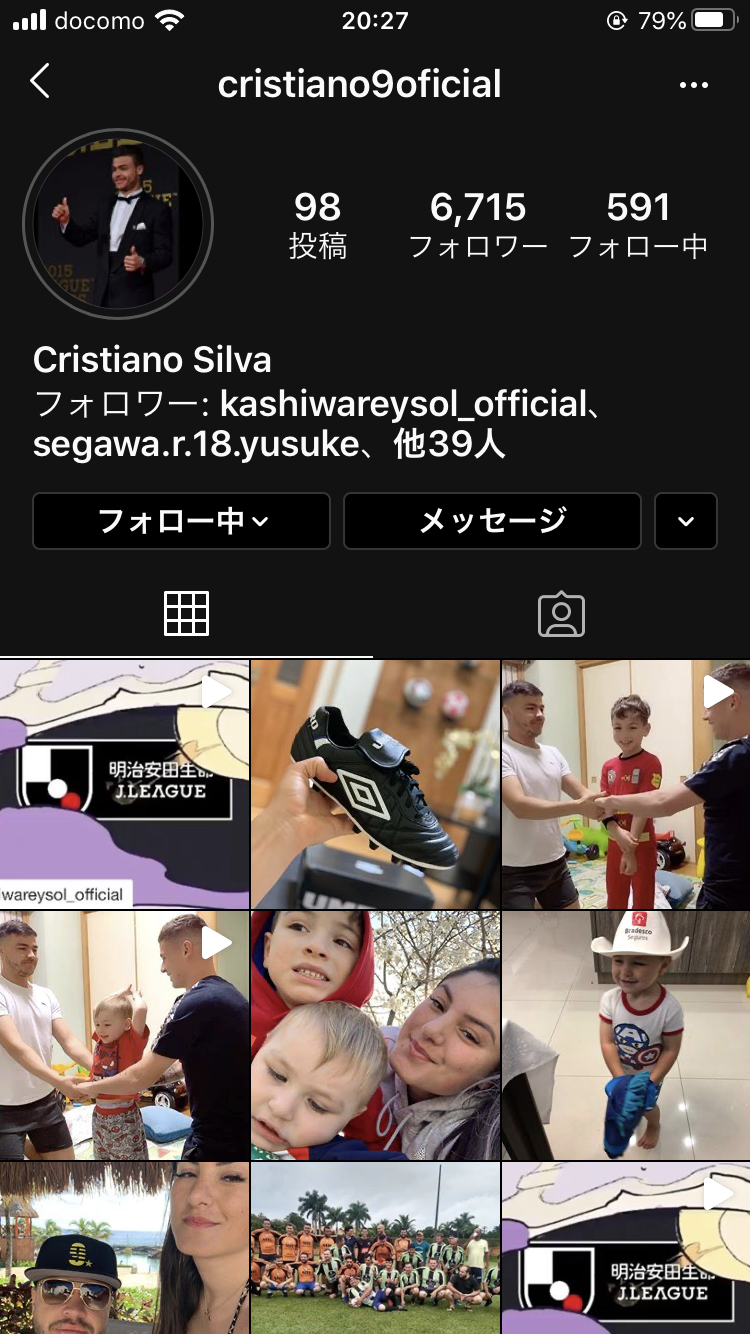Open video of two men with toddler
Viewport: 750px width, 1334px height.
pos(124,1035)
